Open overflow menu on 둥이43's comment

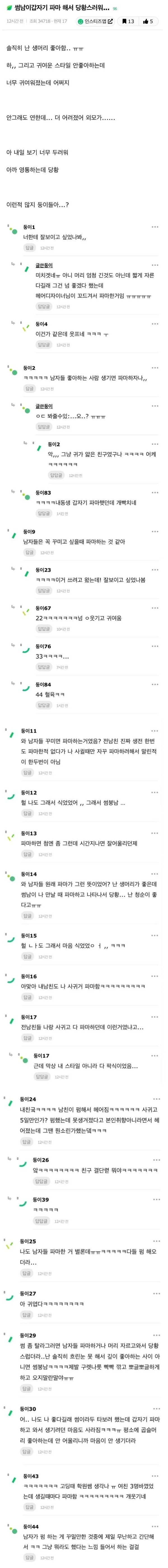point(155,1475)
